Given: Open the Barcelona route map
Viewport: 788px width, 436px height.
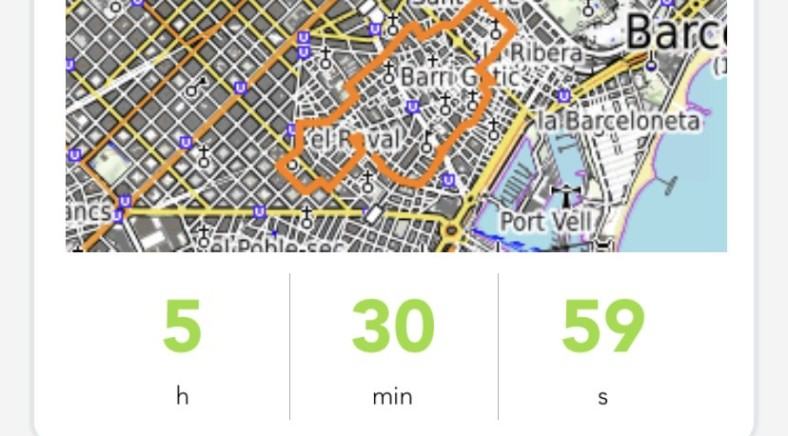Looking at the screenshot, I should 396,125.
